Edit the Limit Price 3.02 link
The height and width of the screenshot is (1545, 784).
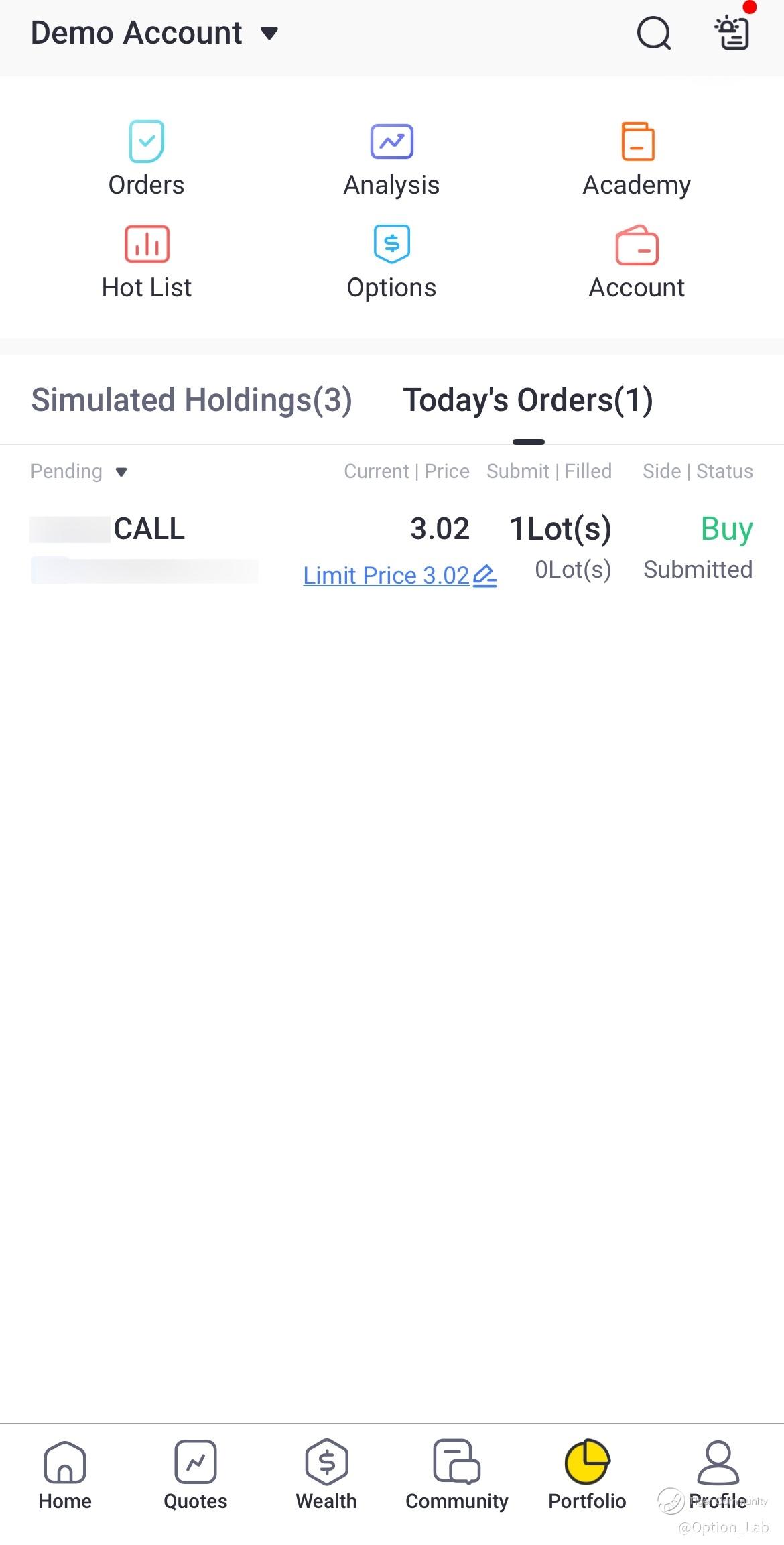tap(399, 576)
